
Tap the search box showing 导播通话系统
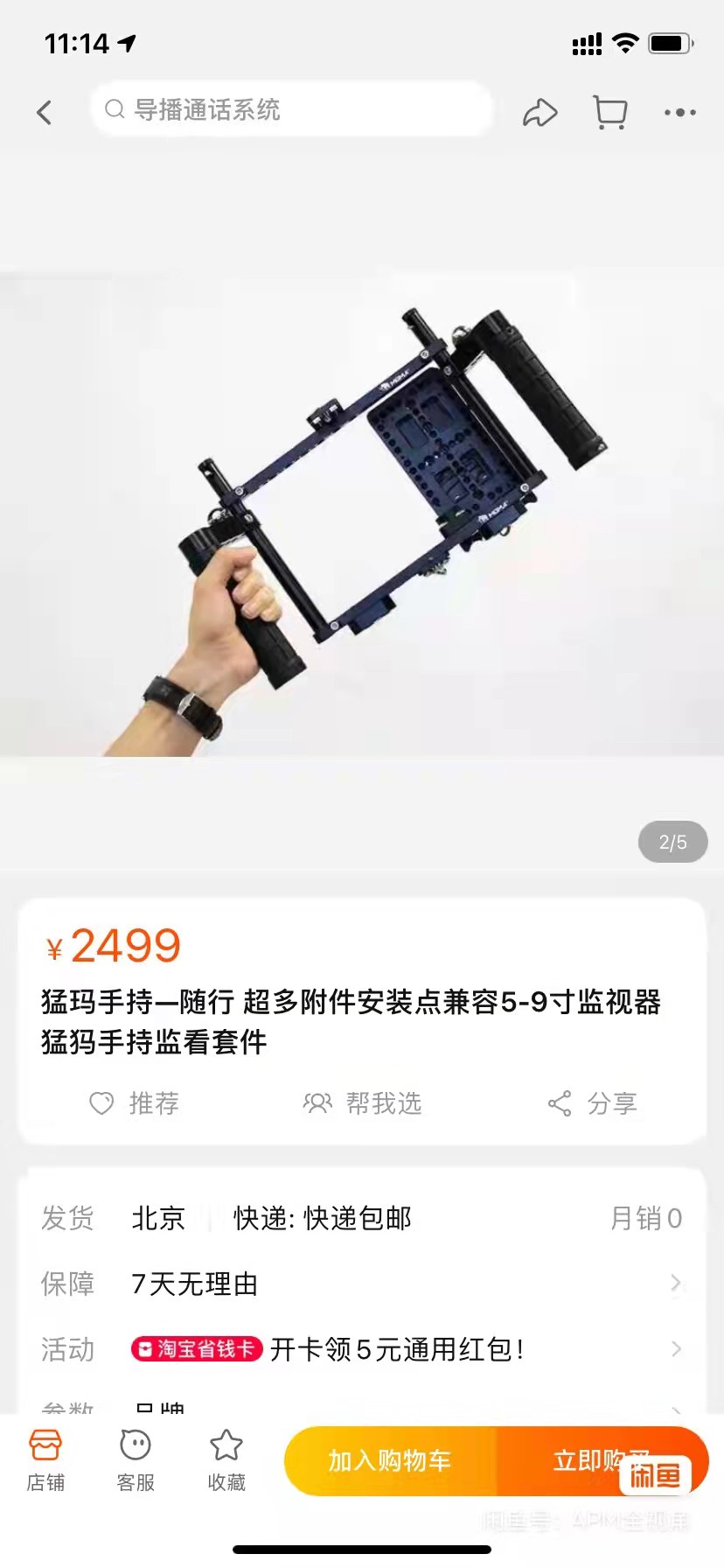292,109
